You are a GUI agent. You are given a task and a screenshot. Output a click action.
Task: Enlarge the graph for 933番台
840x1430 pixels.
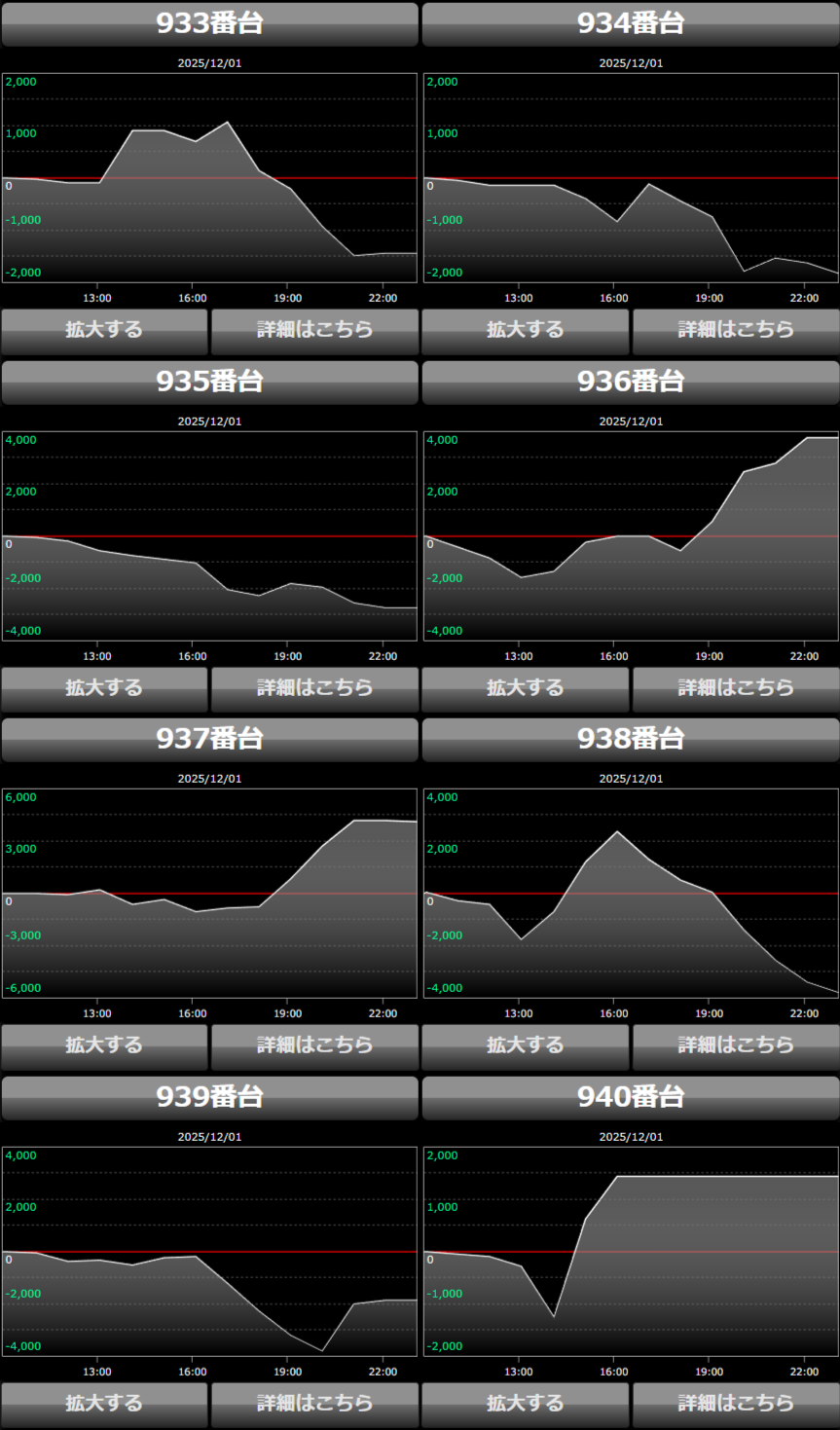pyautogui.click(x=104, y=331)
